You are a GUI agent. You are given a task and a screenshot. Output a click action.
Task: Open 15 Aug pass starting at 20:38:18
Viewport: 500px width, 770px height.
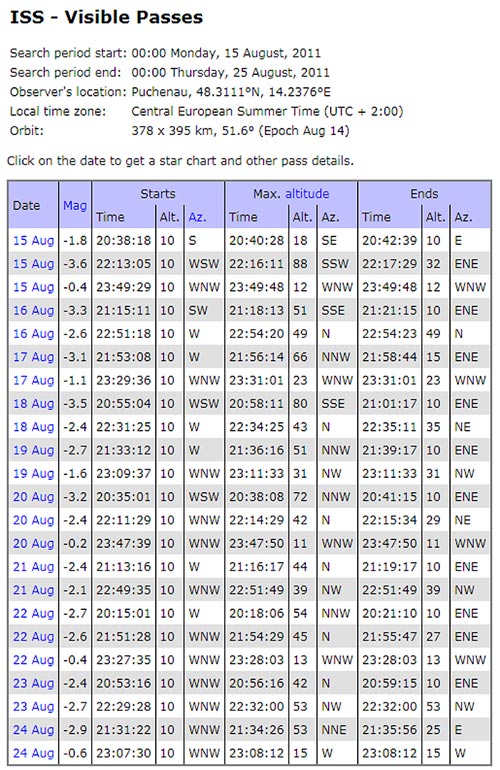tap(33, 241)
